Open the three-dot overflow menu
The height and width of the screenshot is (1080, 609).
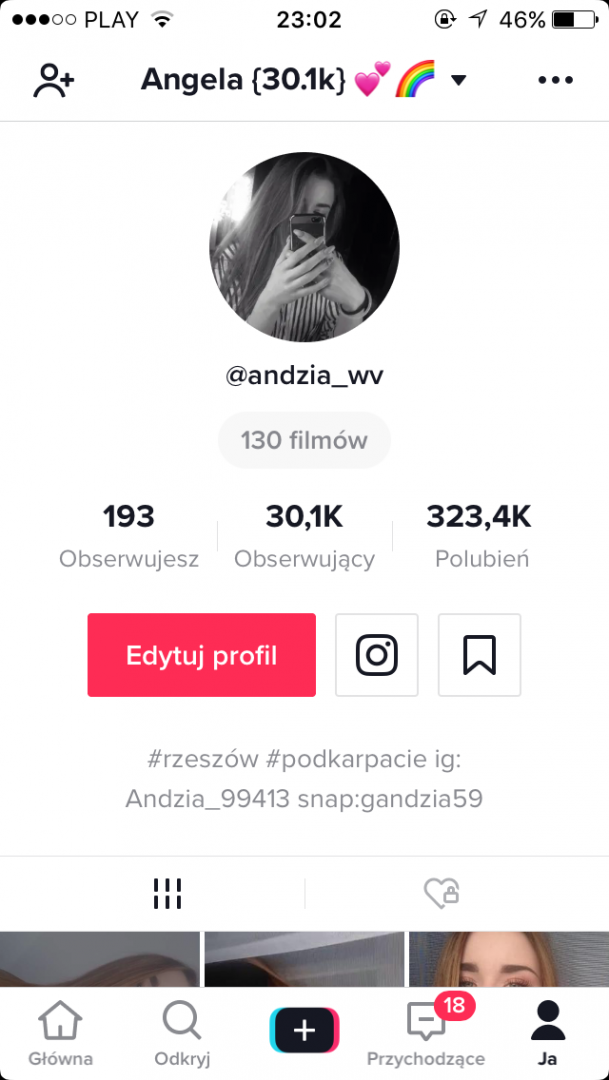555,80
